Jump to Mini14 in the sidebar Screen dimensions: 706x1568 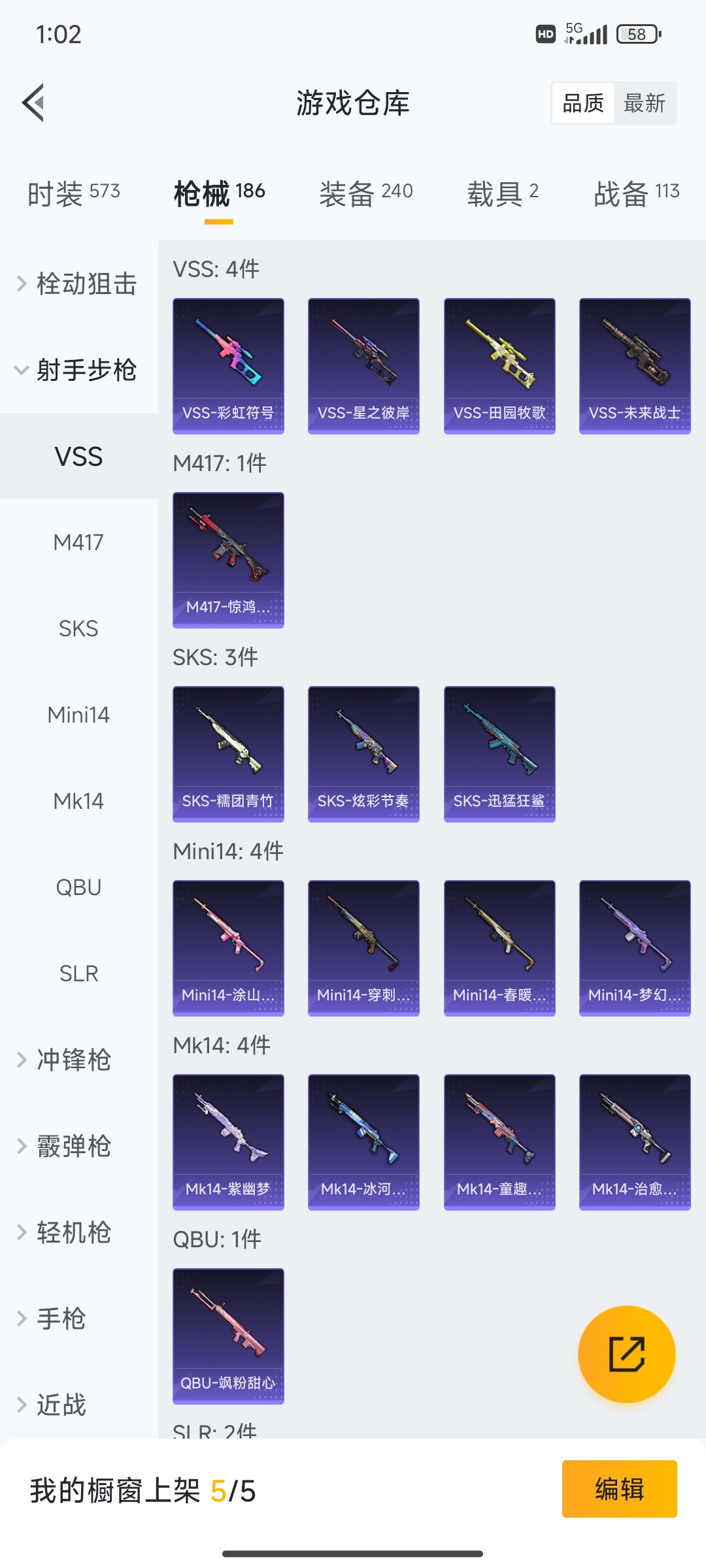(x=78, y=715)
